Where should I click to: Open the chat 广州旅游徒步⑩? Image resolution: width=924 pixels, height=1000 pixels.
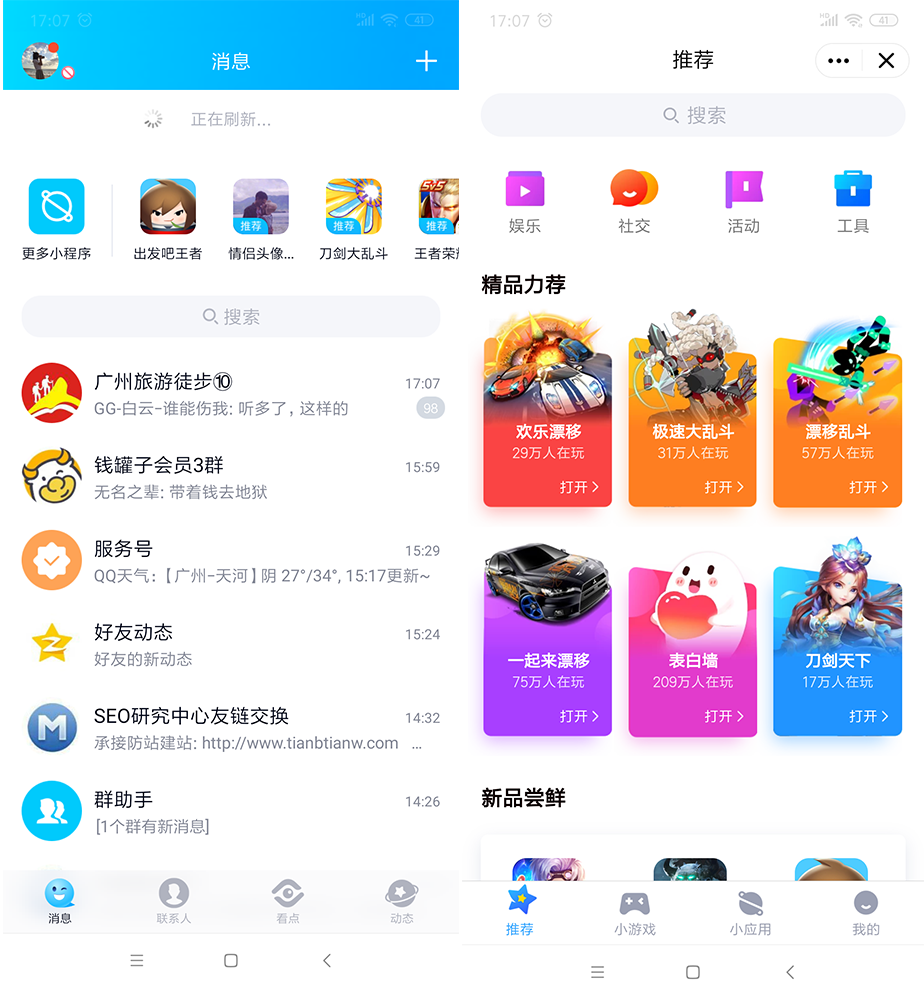[x=230, y=394]
